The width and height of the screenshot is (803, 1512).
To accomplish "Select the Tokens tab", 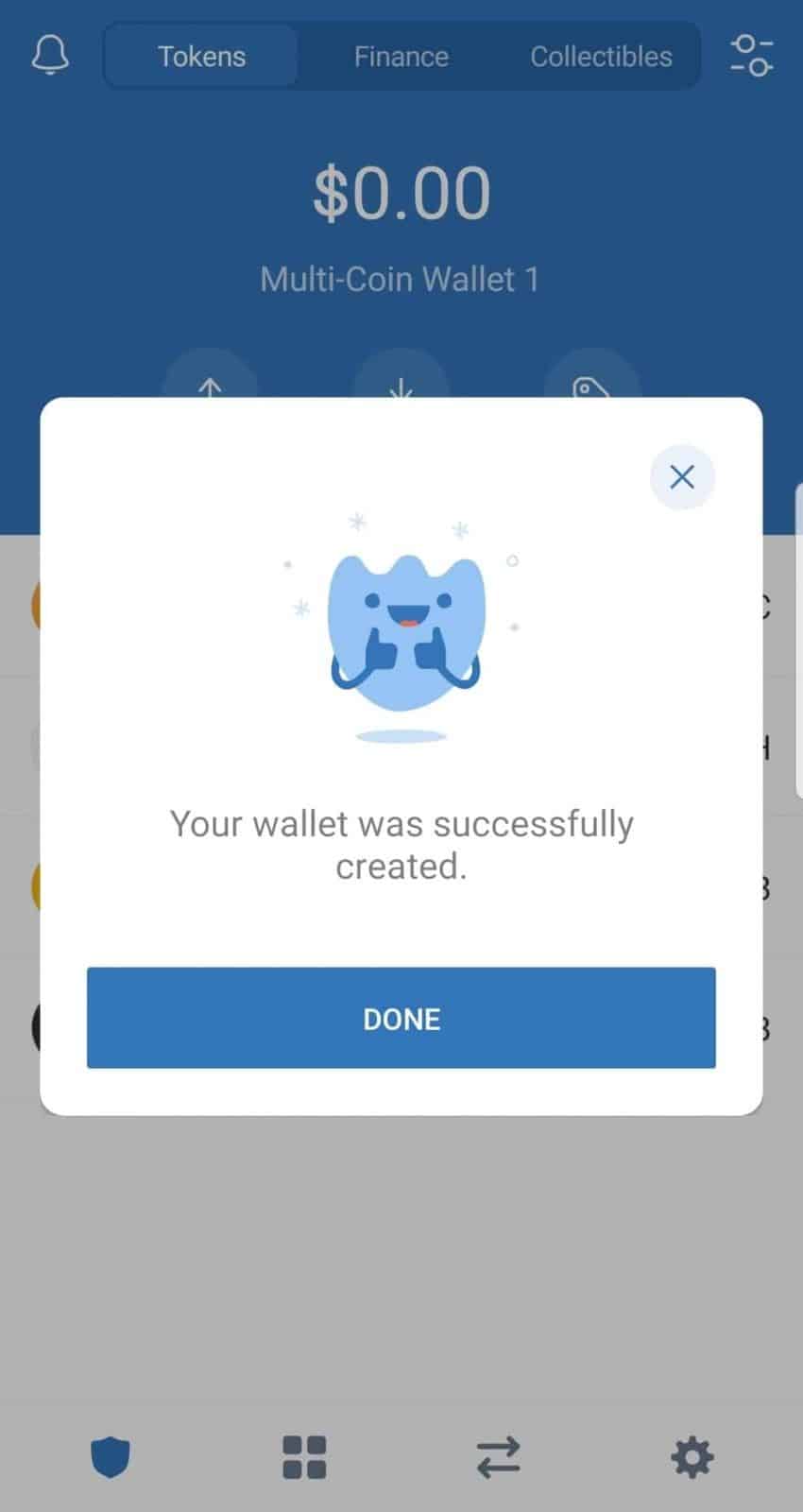I will [201, 57].
